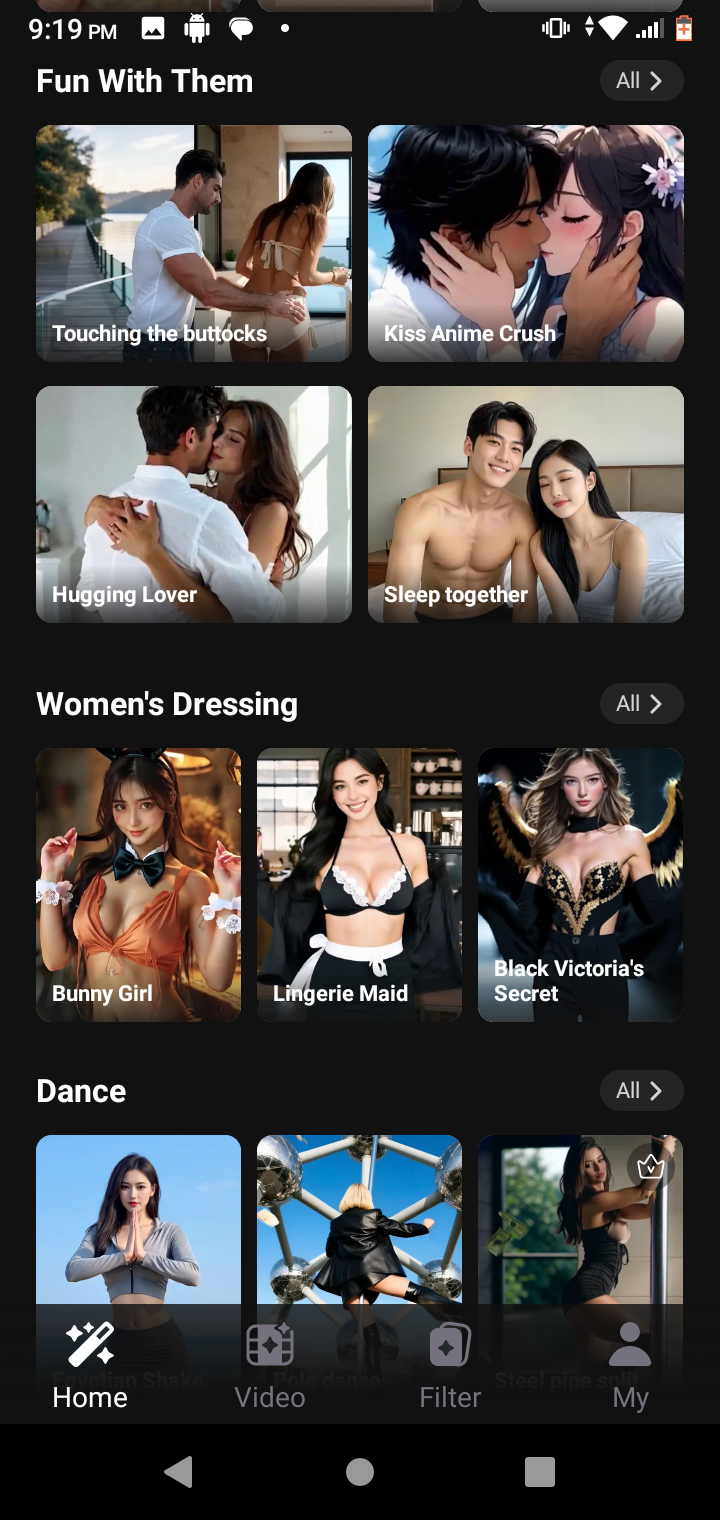
Task: Open All for Fun With Them section
Action: [641, 81]
